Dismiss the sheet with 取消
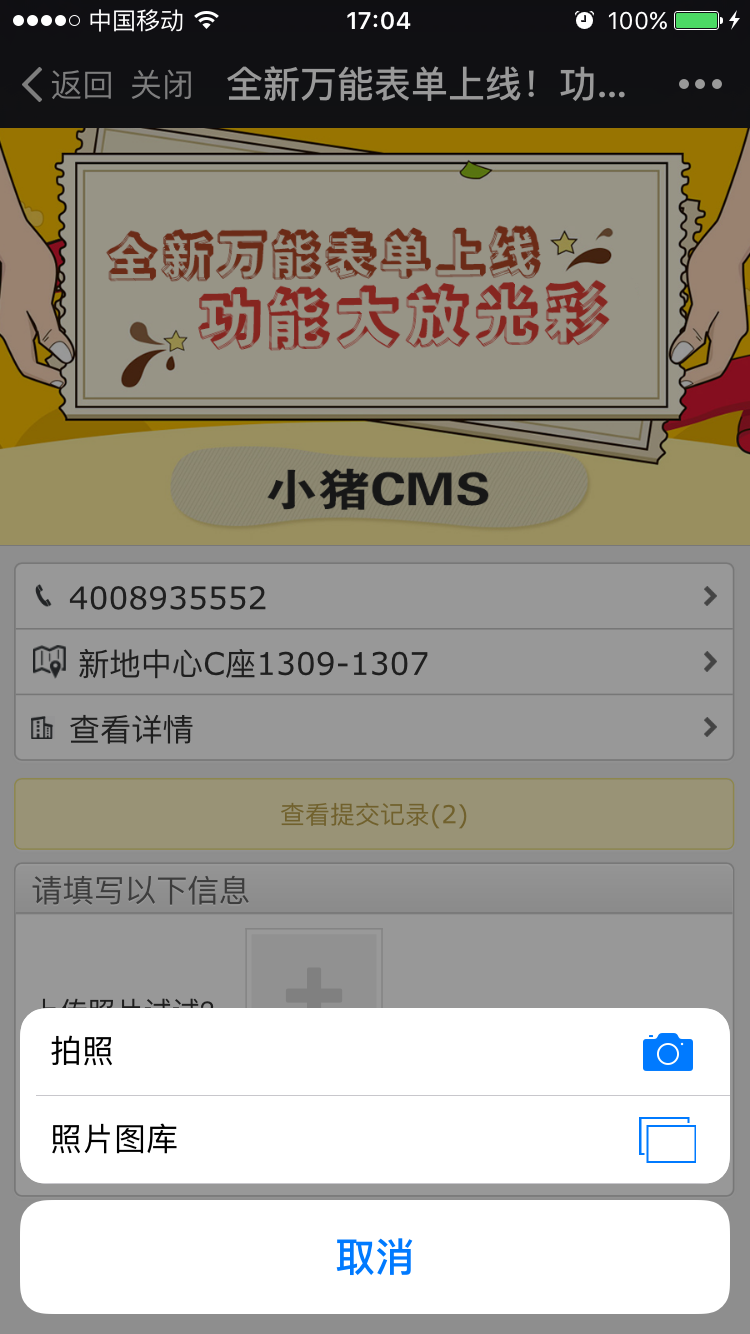750x1334 pixels. pyautogui.click(x=374, y=1257)
